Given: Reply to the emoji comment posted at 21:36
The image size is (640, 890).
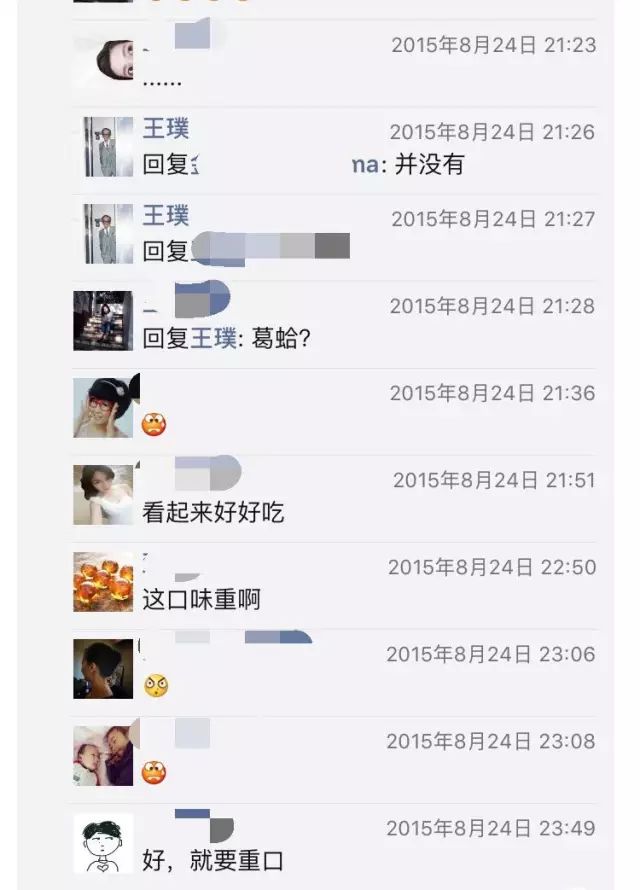Looking at the screenshot, I should [x=154, y=425].
